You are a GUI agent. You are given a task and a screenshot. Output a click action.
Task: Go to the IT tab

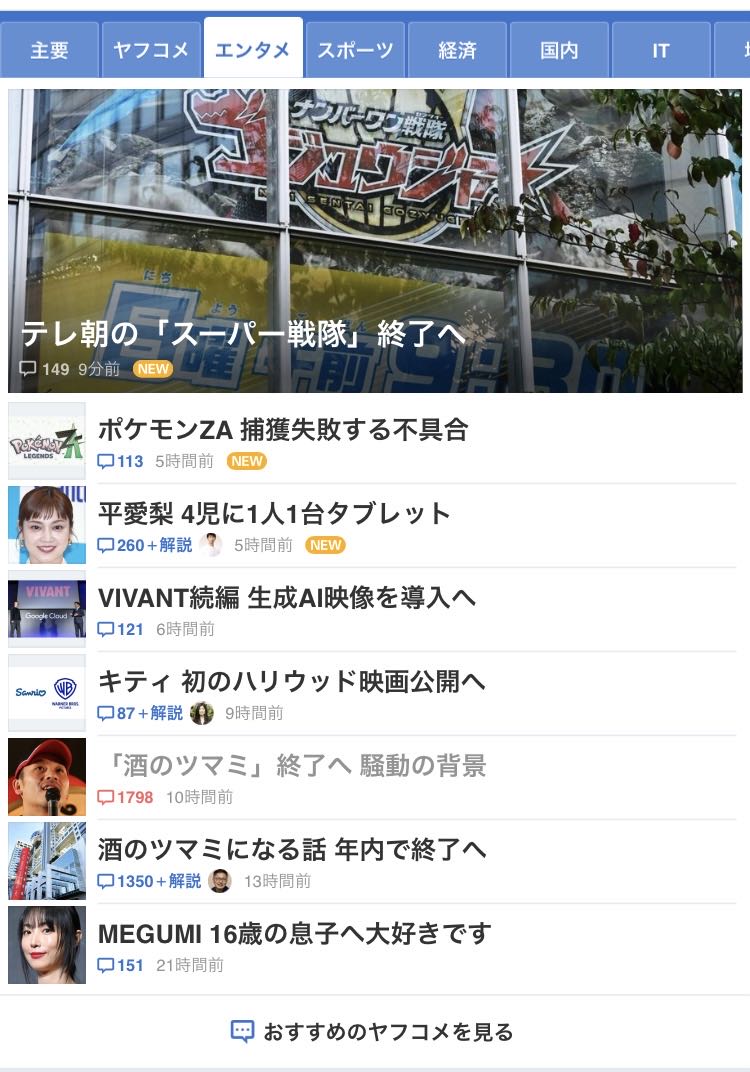[660, 50]
